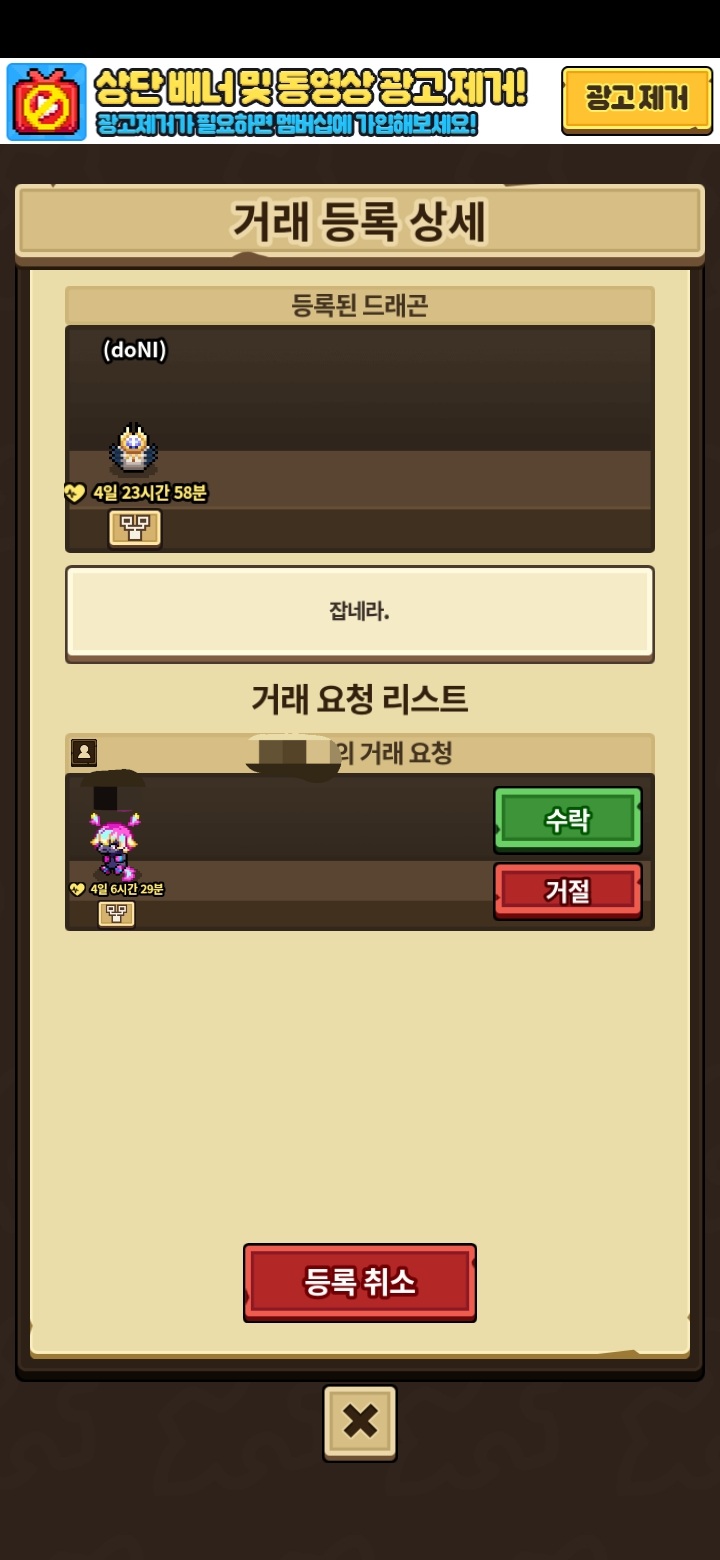
Task: Open the family tree icon of the requested dragon
Action: (117, 913)
